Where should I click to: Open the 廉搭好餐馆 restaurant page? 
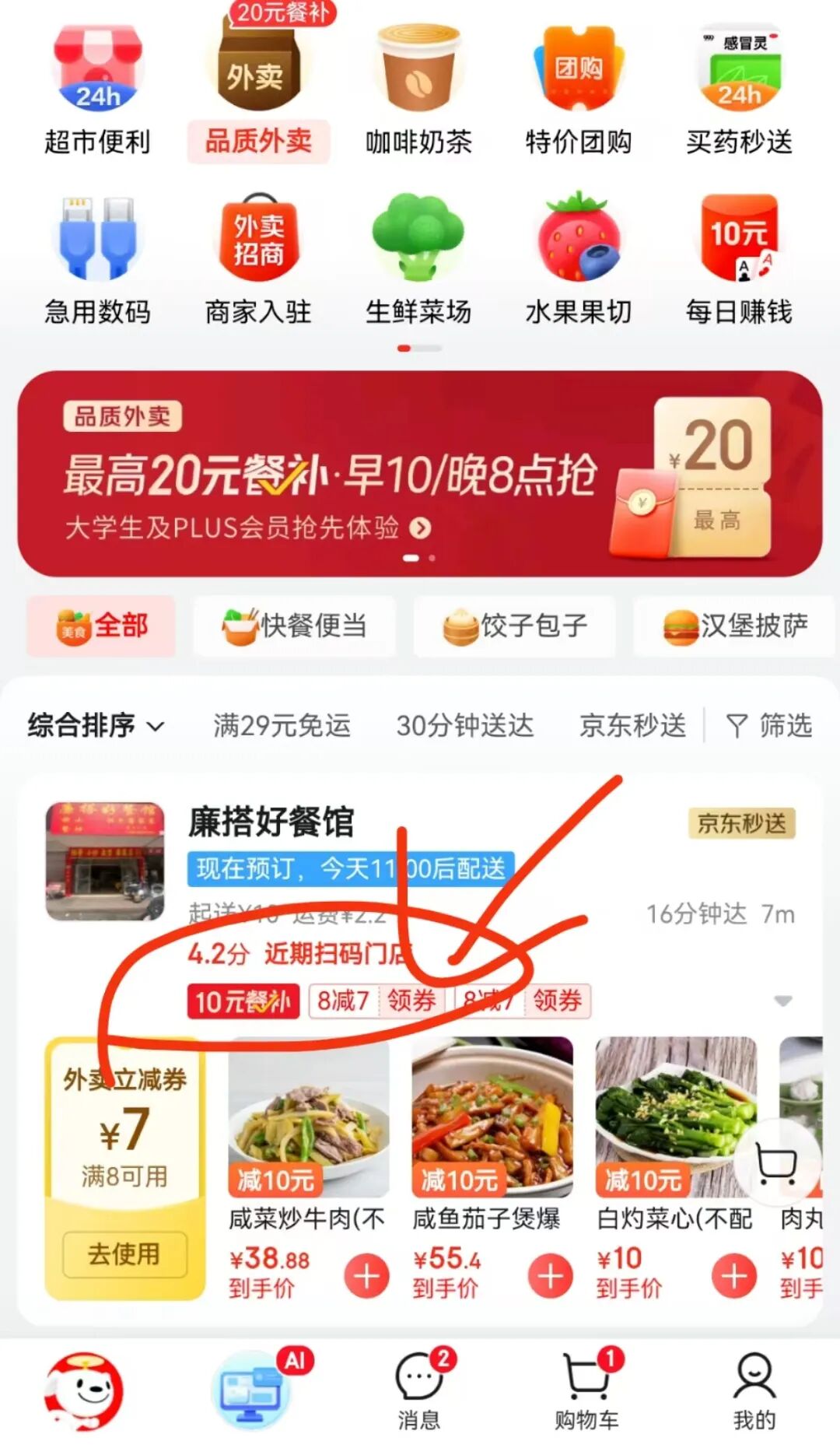(x=271, y=822)
